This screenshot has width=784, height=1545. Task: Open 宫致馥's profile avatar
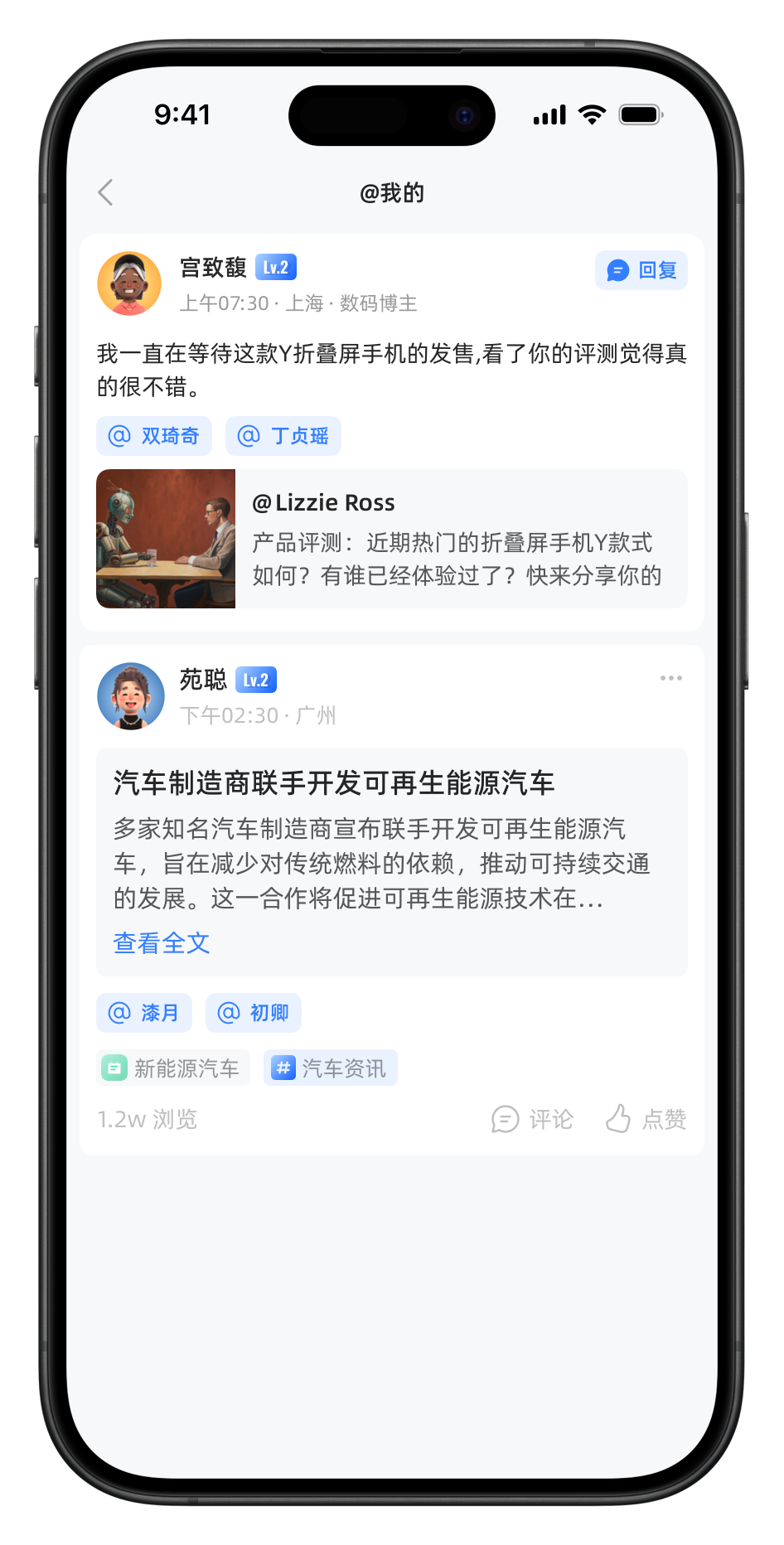[x=129, y=284]
